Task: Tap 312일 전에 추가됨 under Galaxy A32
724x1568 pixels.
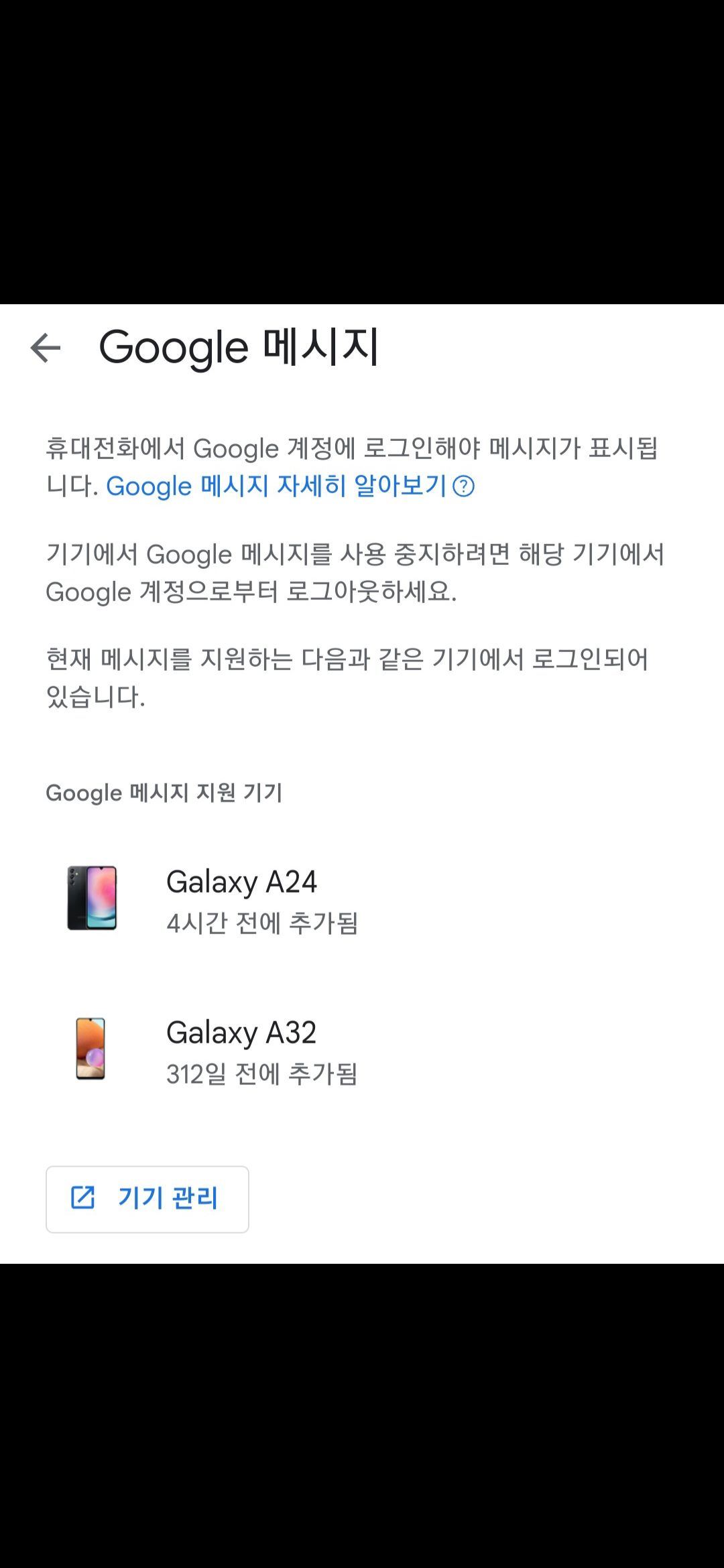Action: 263,1075
